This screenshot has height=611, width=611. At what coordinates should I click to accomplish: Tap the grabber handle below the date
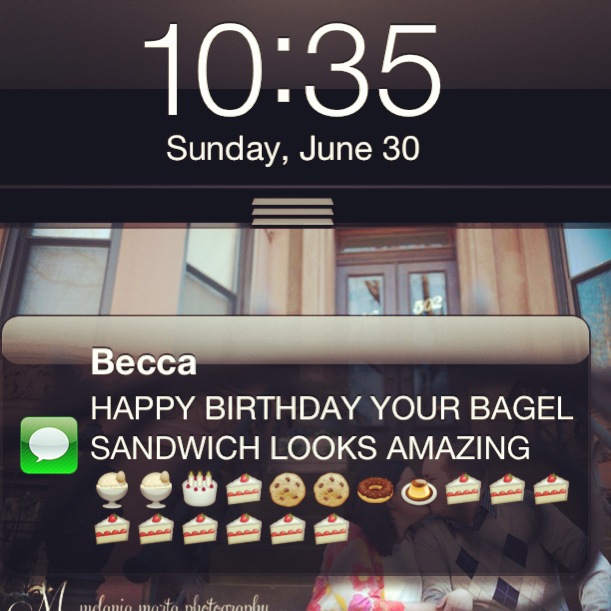(x=292, y=212)
